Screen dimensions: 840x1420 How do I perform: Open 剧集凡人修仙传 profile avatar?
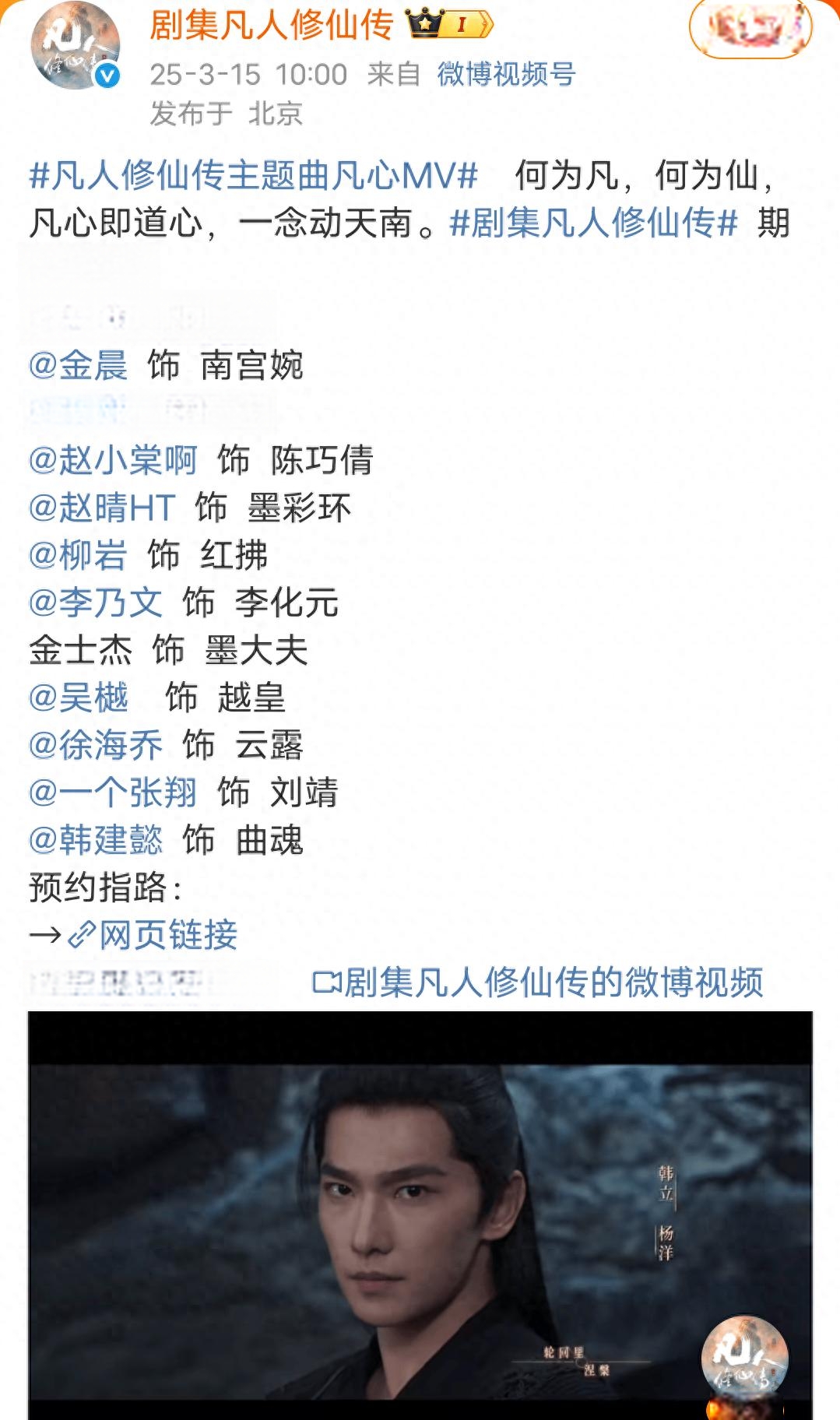tap(76, 50)
